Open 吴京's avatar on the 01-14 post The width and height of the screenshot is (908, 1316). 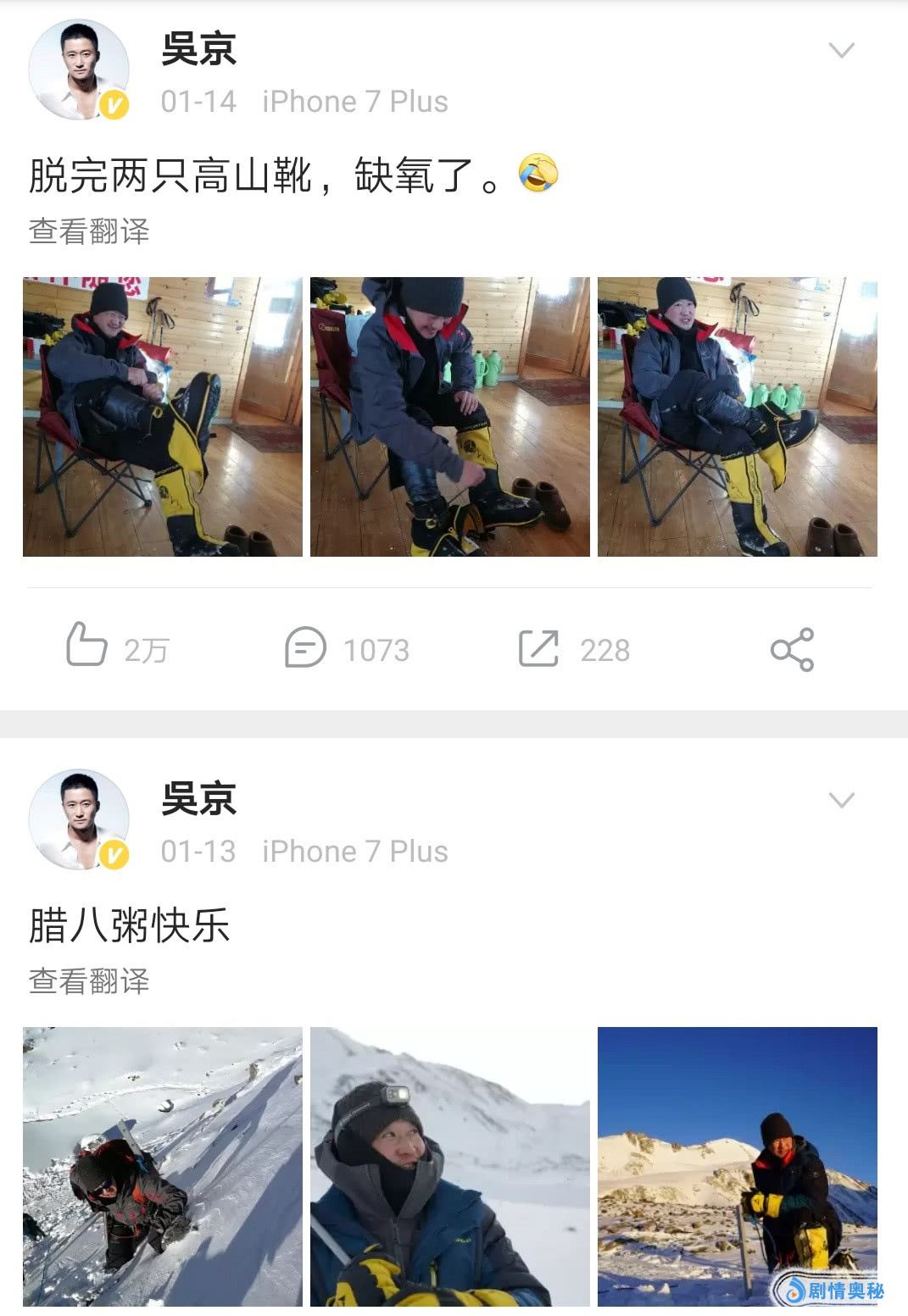[79, 69]
